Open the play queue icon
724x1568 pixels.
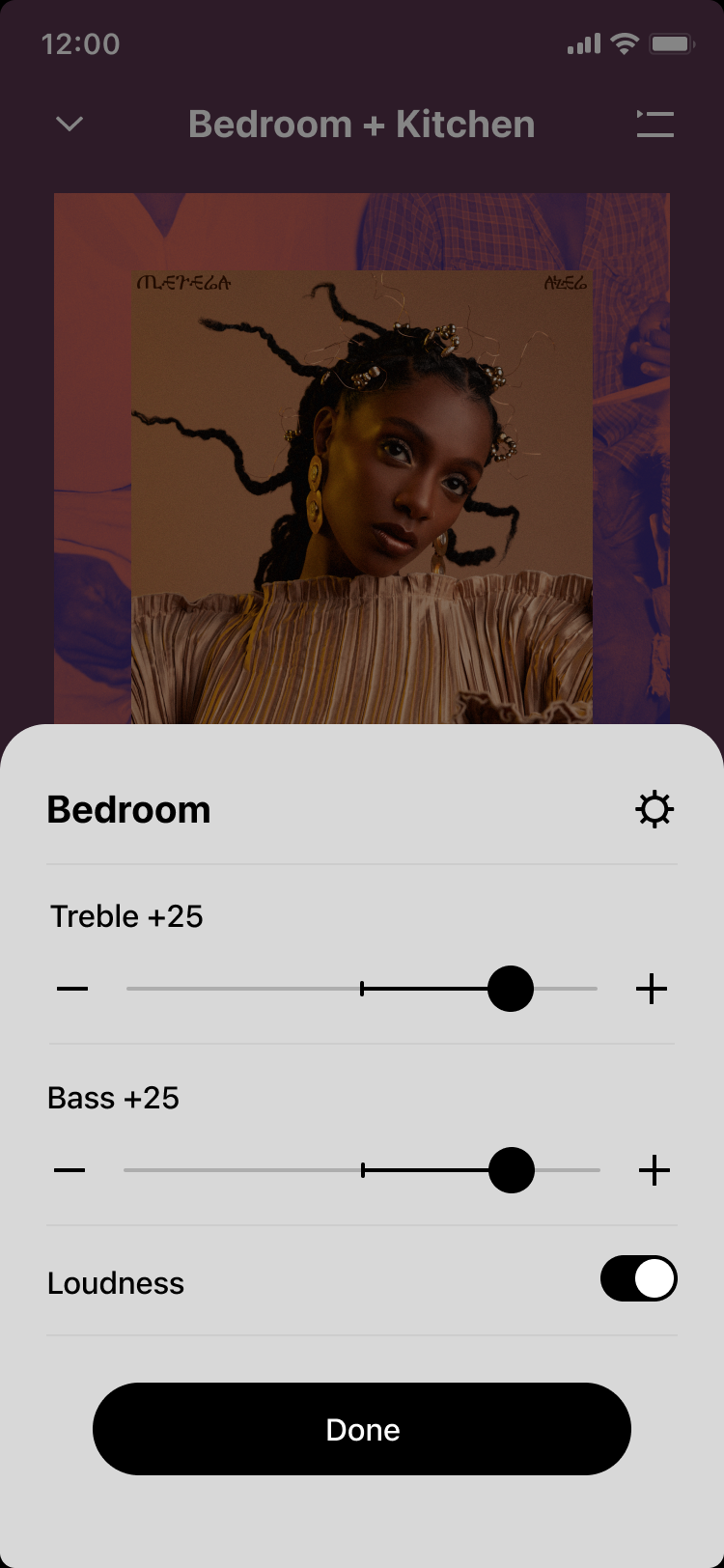pos(654,124)
